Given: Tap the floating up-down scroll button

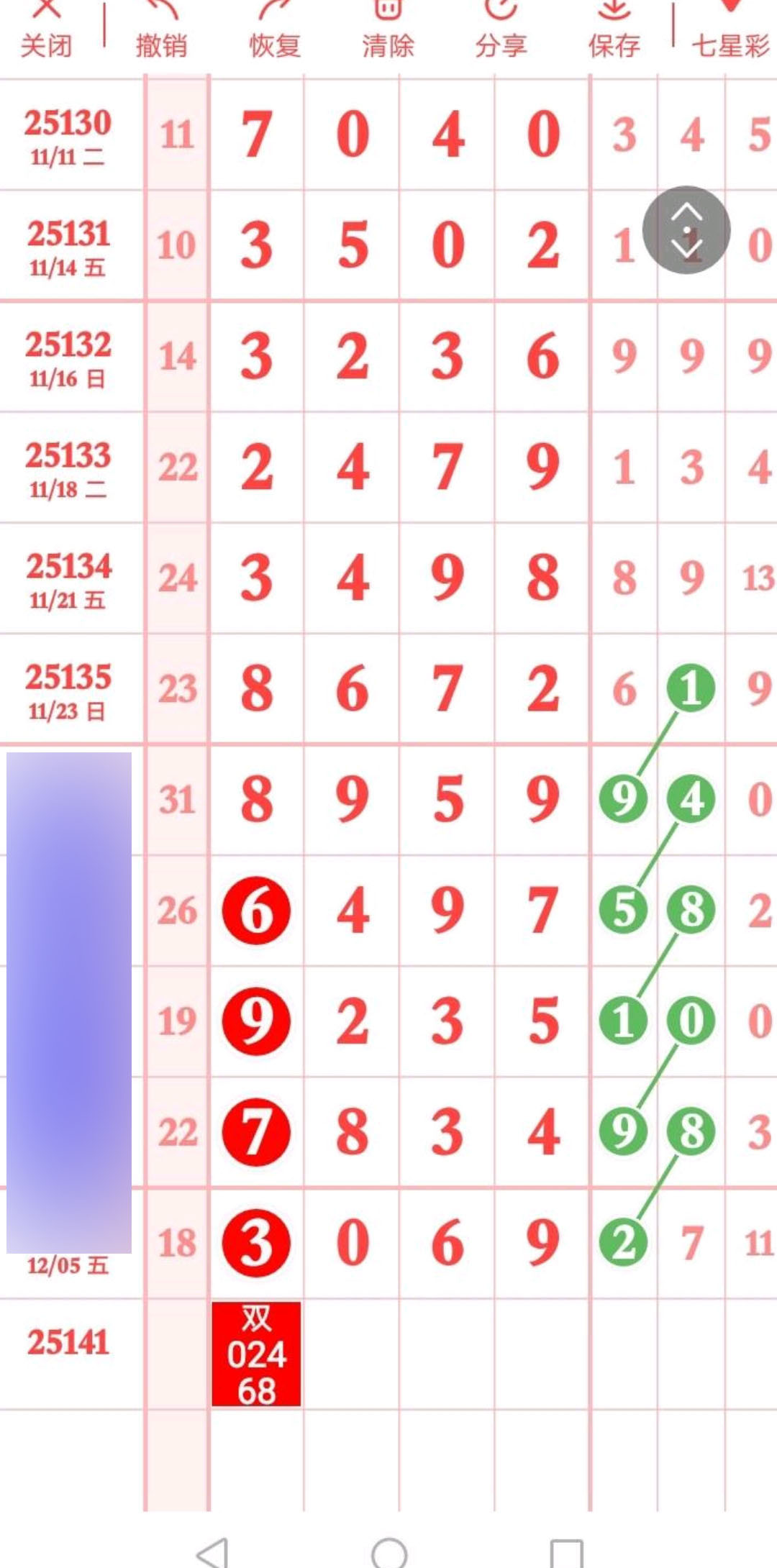Looking at the screenshot, I should coord(686,230).
